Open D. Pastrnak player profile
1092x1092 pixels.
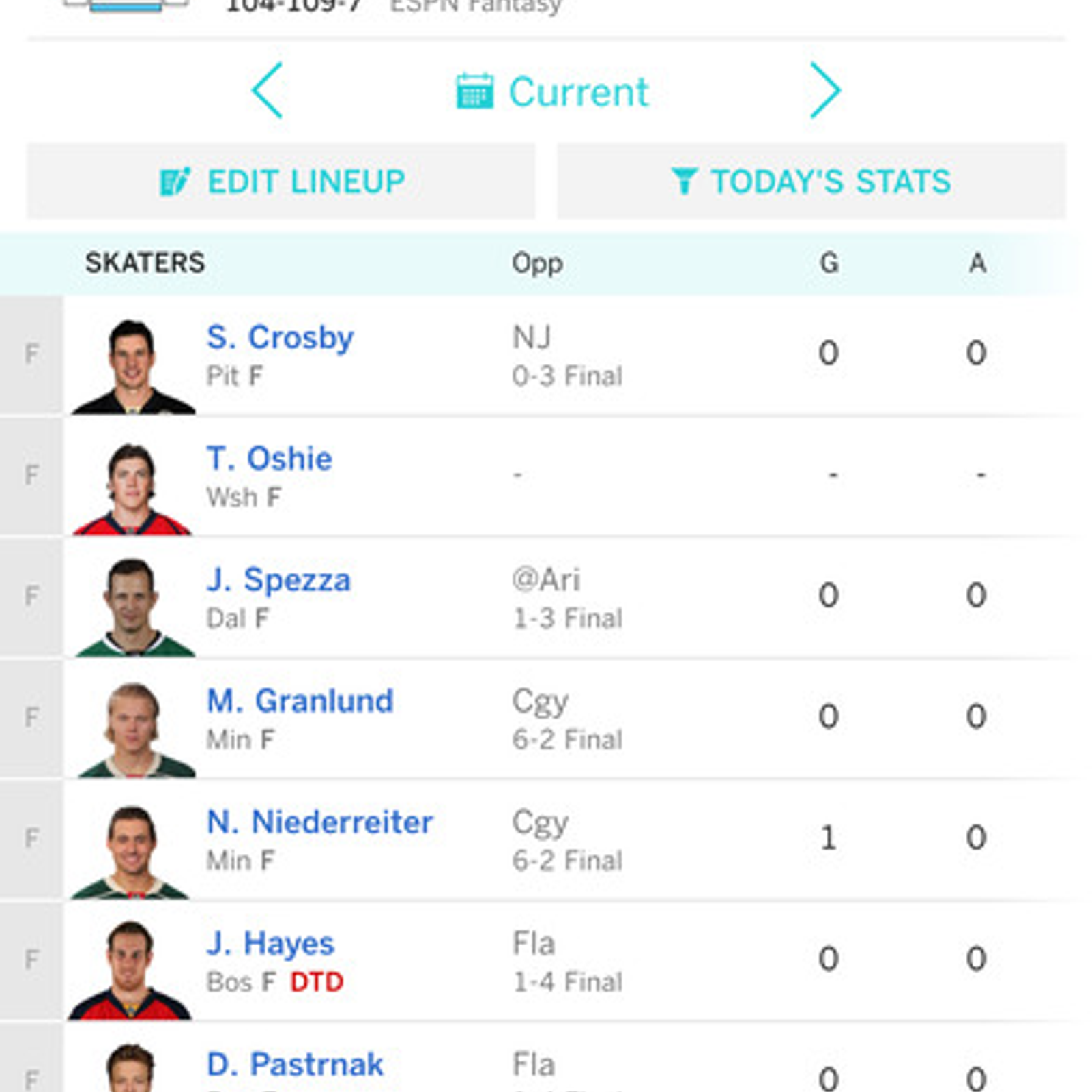(x=295, y=1065)
